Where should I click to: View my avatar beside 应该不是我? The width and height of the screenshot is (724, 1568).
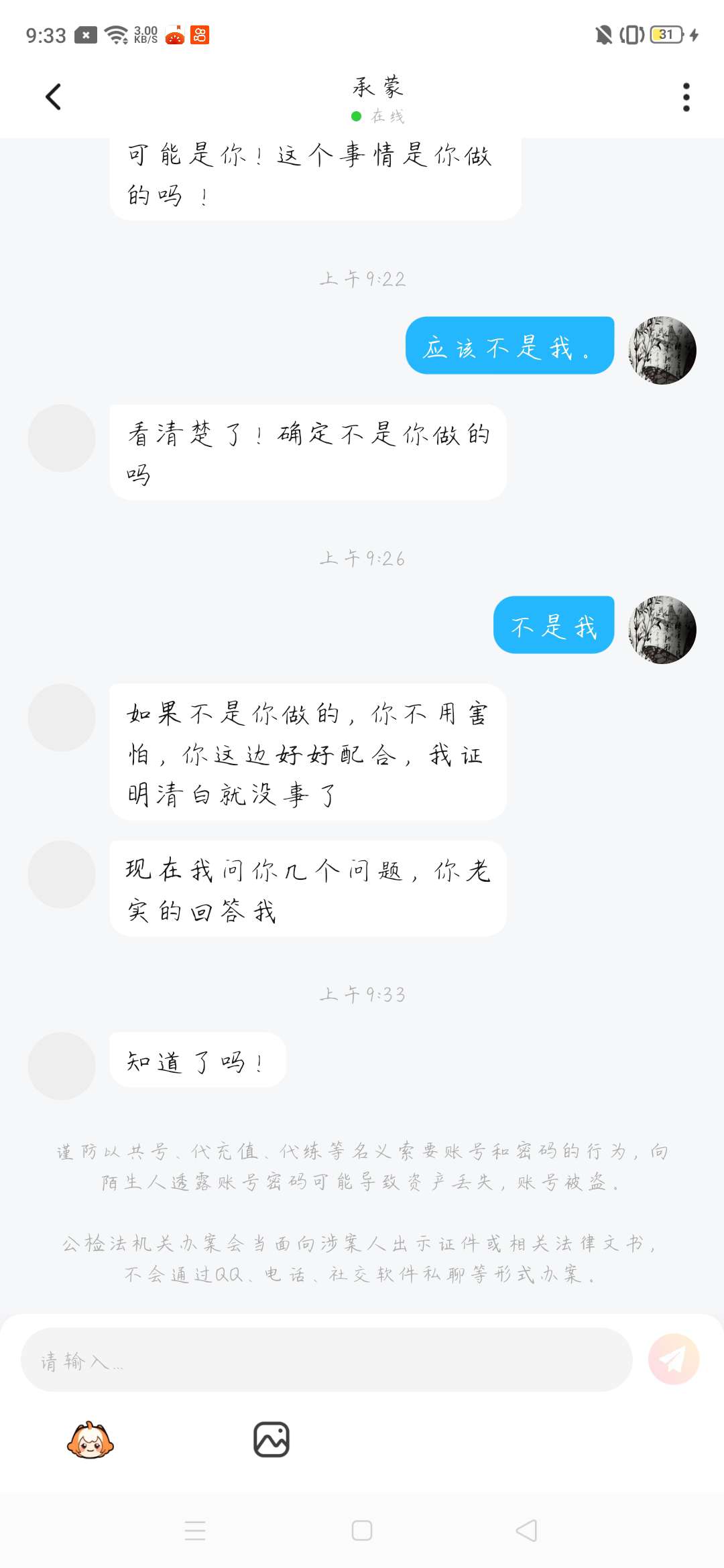(662, 350)
